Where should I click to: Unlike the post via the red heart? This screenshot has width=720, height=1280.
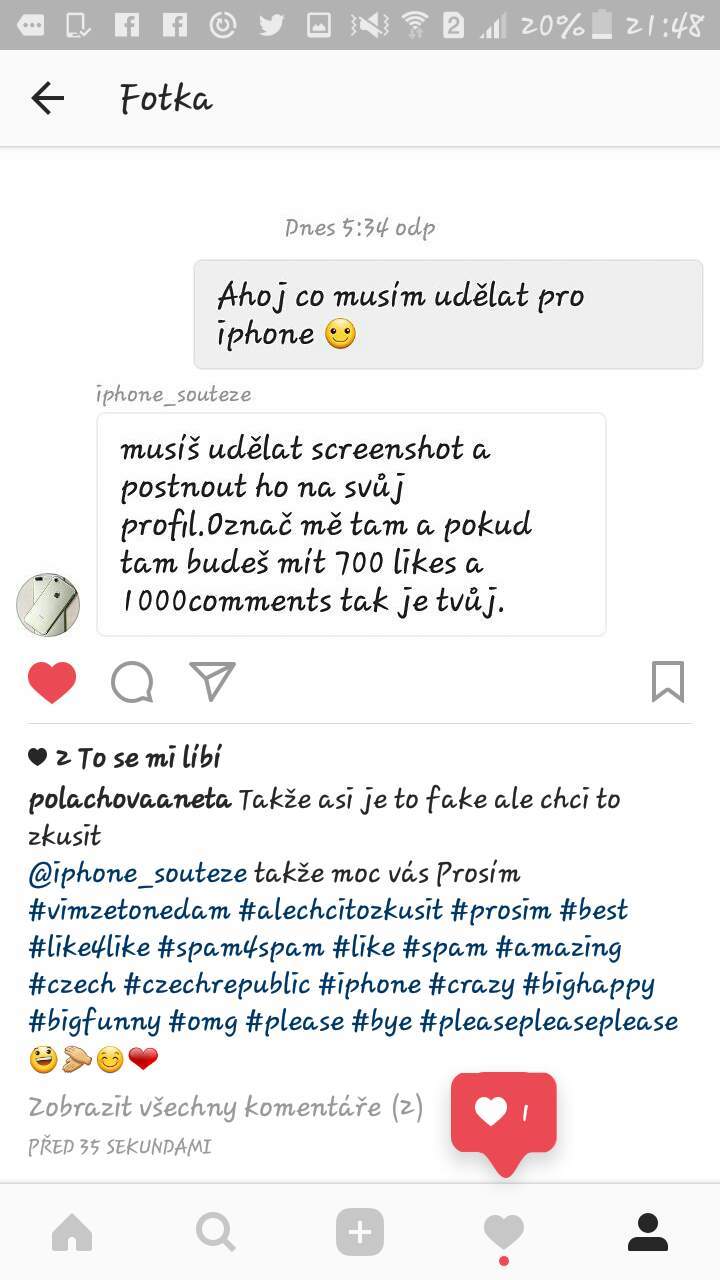tap(52, 682)
